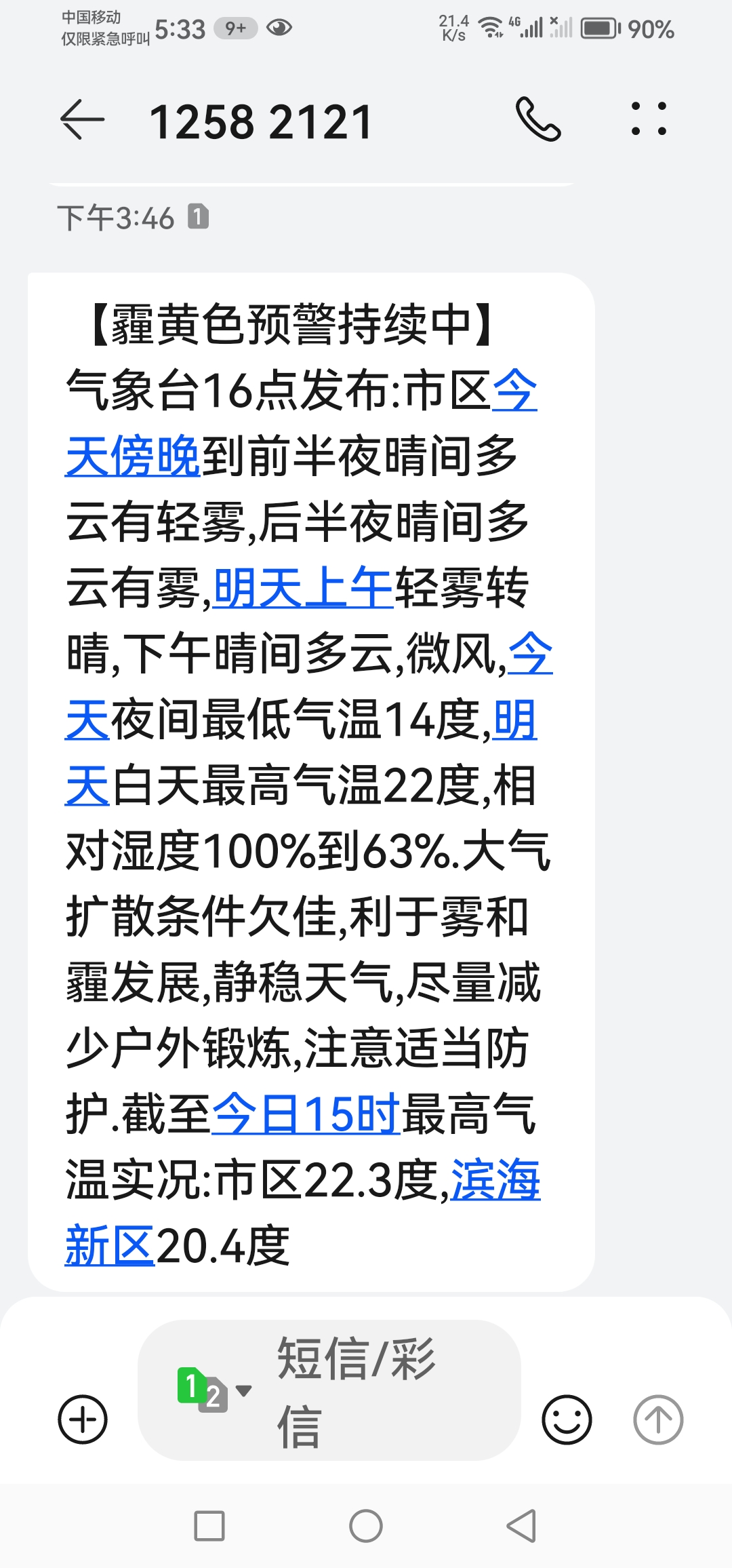Call the number 1258 2121

[x=538, y=119]
